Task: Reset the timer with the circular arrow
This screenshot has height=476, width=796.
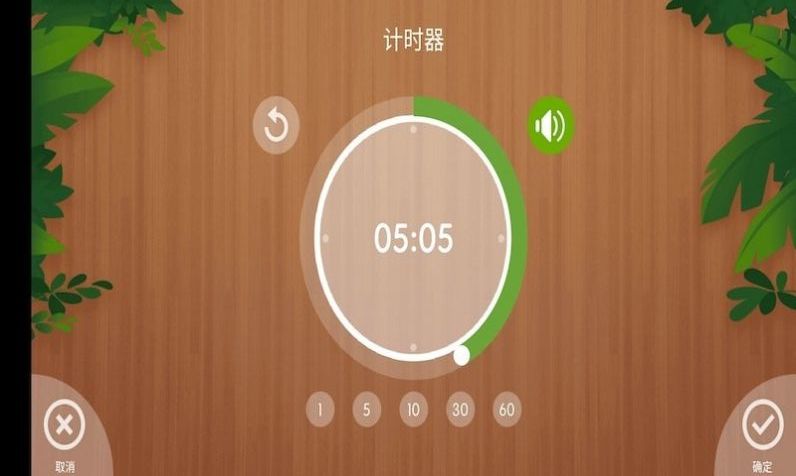Action: [x=276, y=126]
